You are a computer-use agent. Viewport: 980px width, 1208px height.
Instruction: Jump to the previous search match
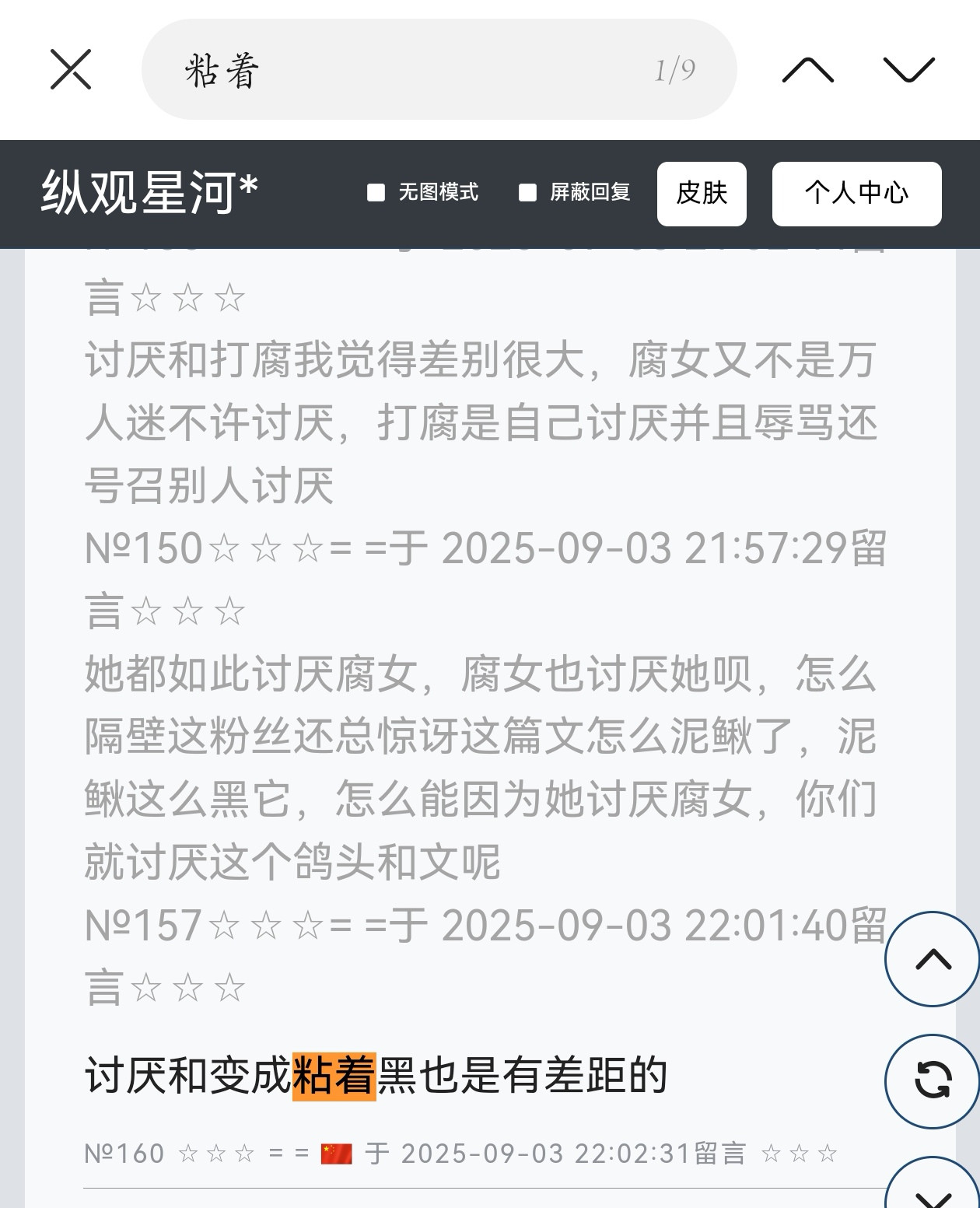point(807,69)
